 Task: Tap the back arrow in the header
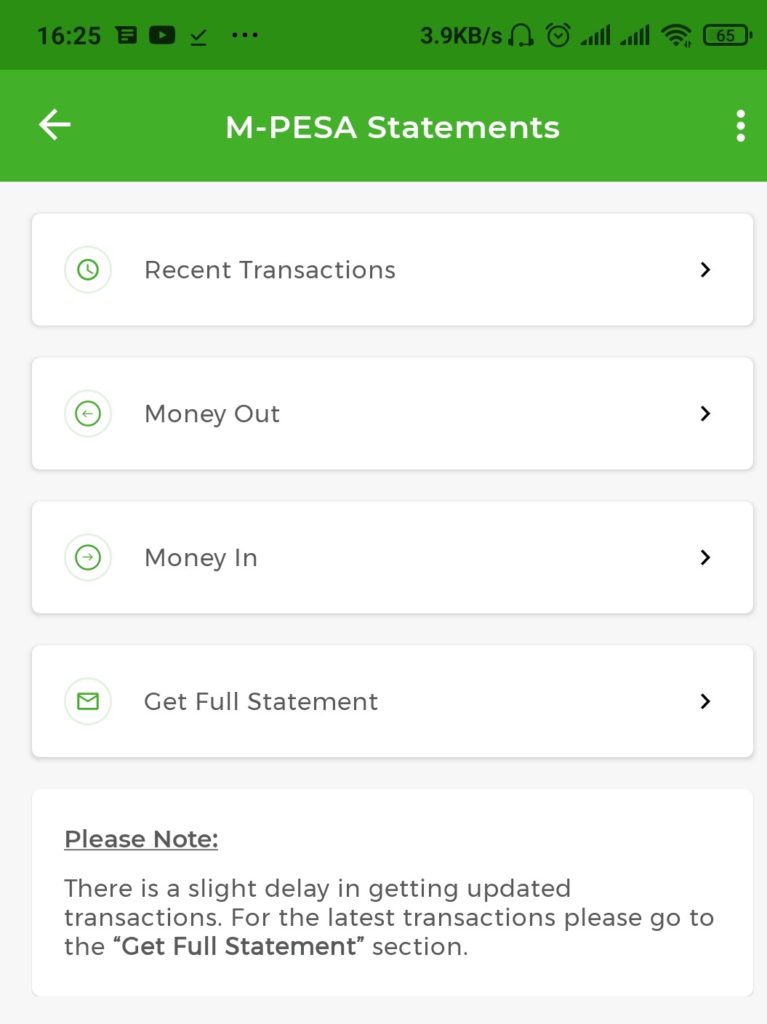pos(53,125)
